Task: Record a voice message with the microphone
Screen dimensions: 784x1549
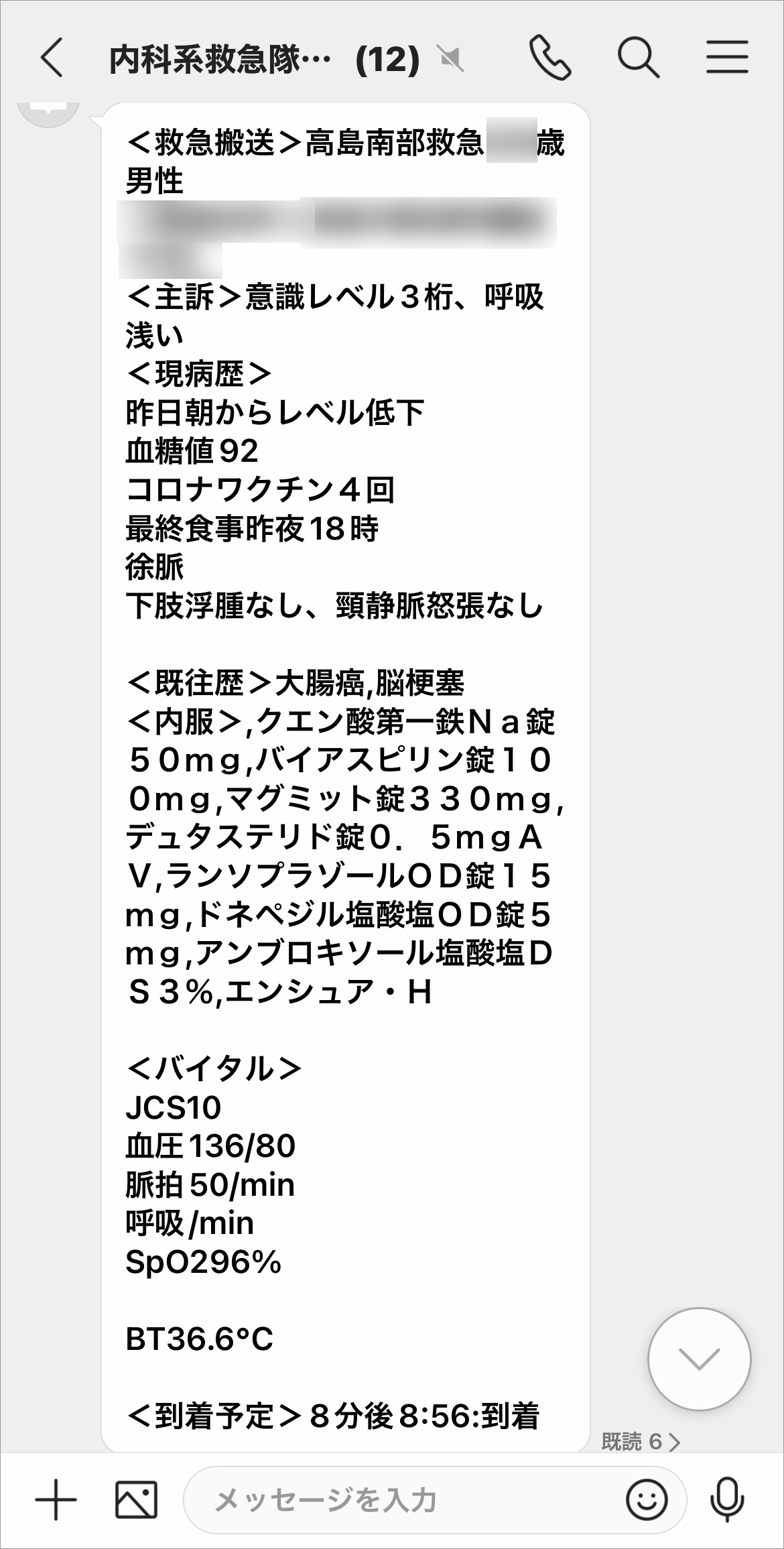Action: (727, 1499)
